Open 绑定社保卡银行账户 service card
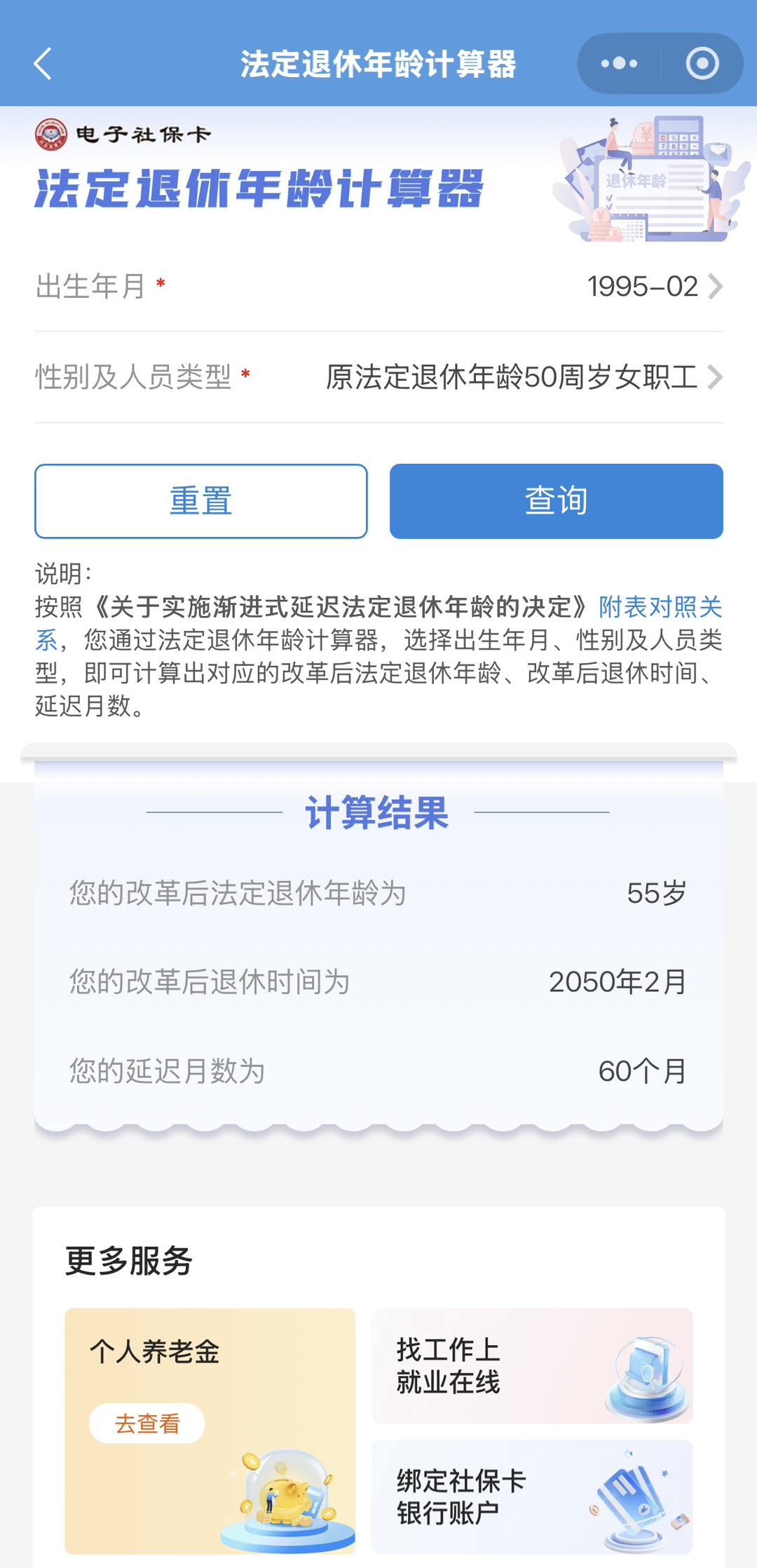 coord(532,1497)
